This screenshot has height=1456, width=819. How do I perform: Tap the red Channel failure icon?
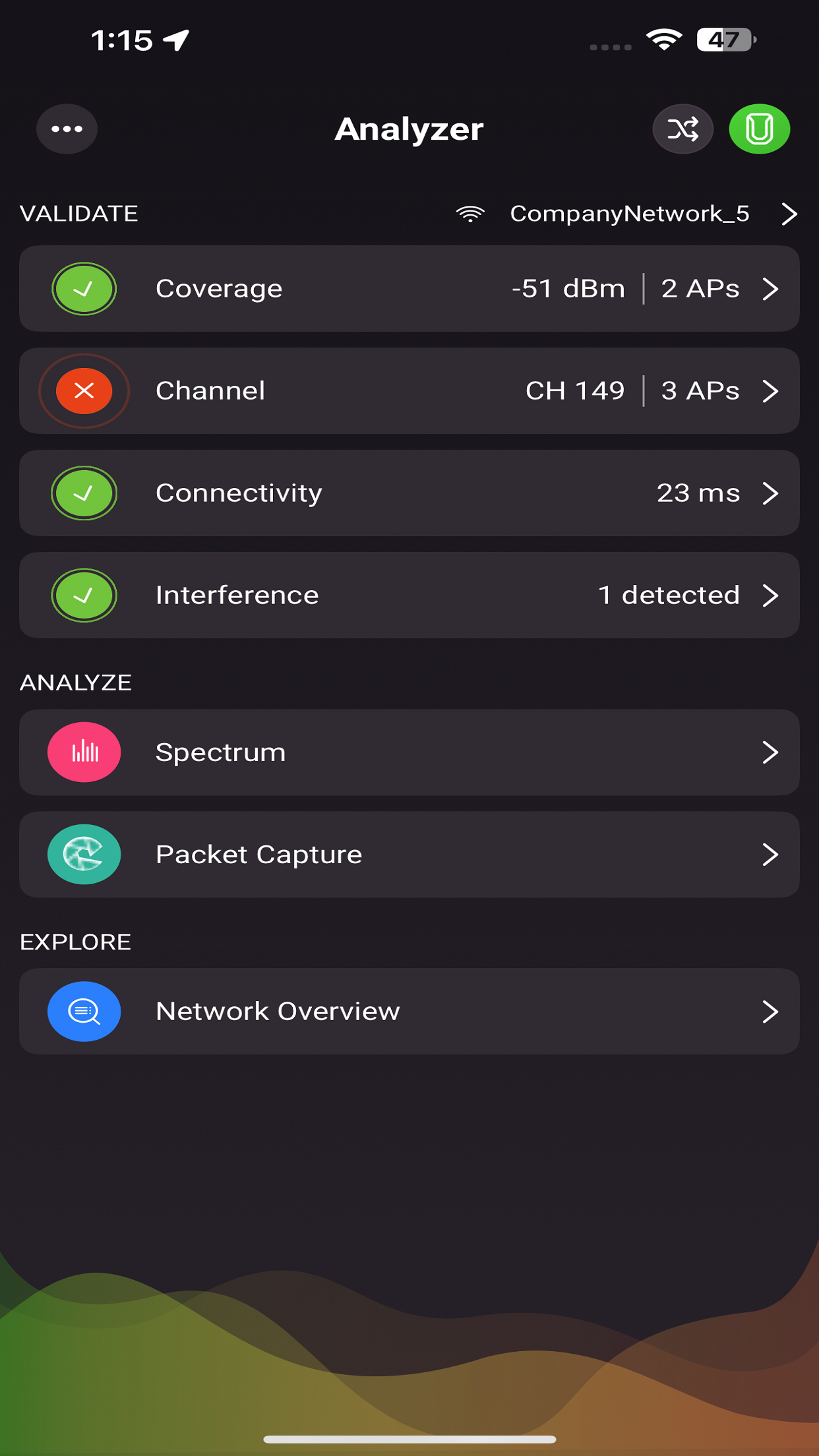tap(83, 390)
